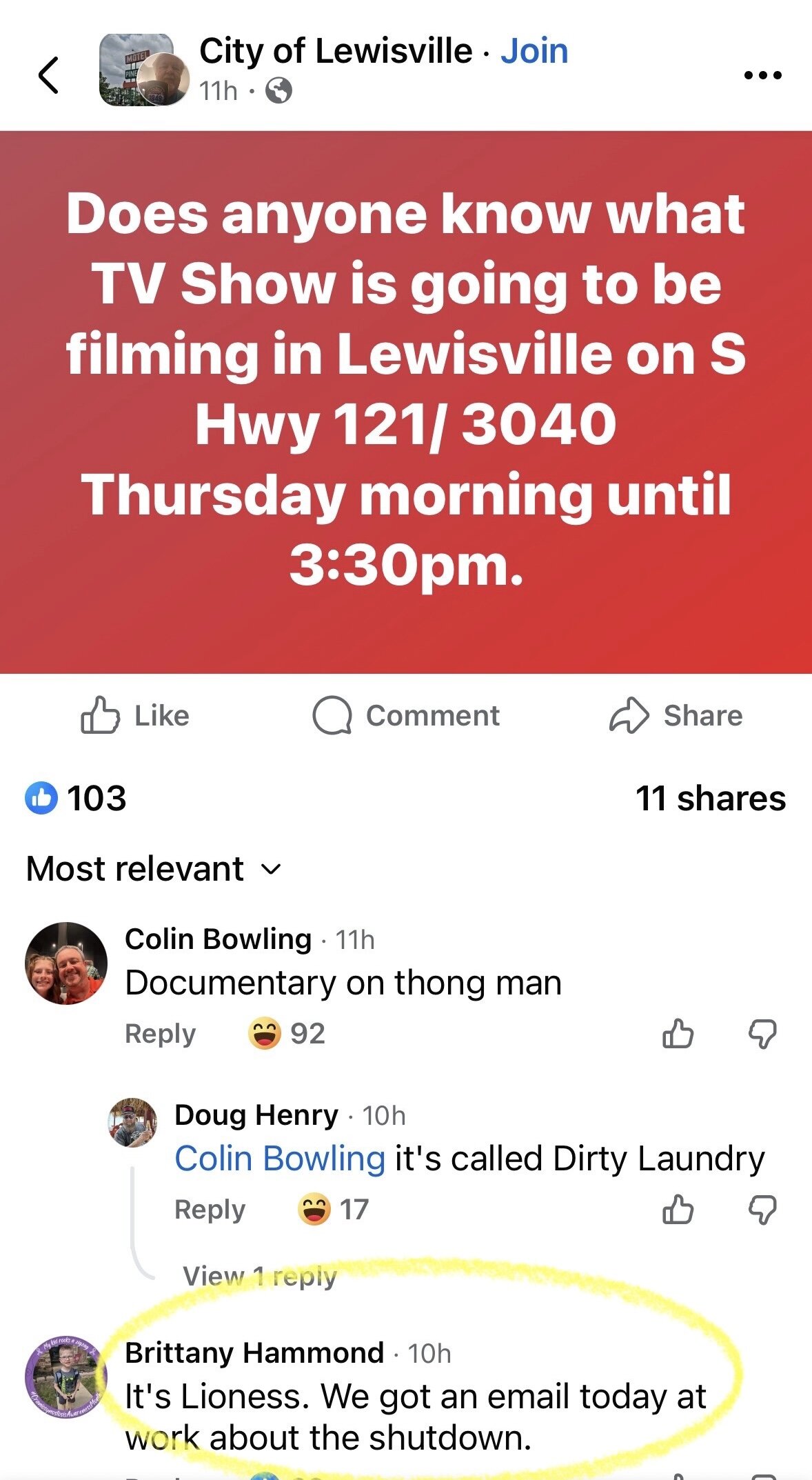Like the filming post
Image resolution: width=812 pixels, height=1480 pixels.
(x=135, y=715)
